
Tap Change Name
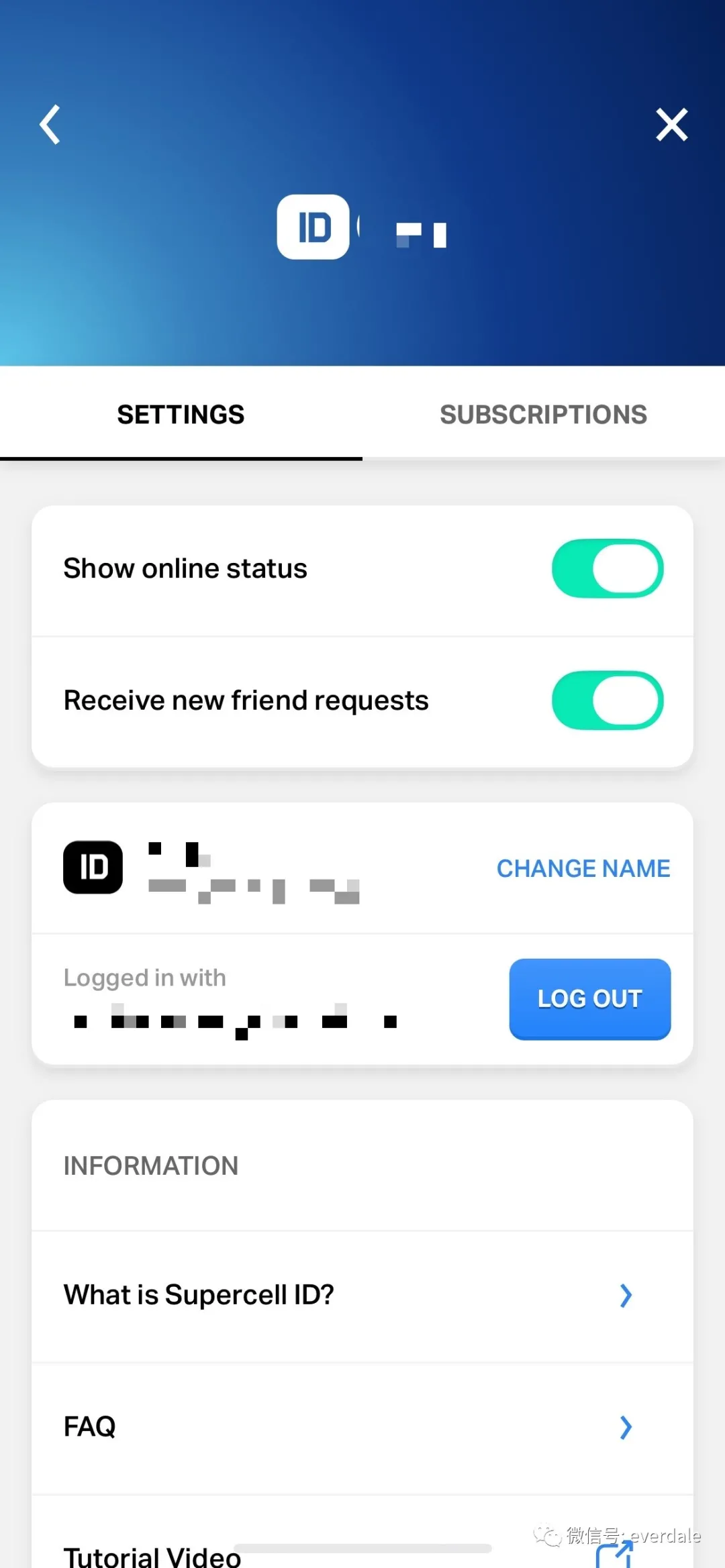[583, 868]
